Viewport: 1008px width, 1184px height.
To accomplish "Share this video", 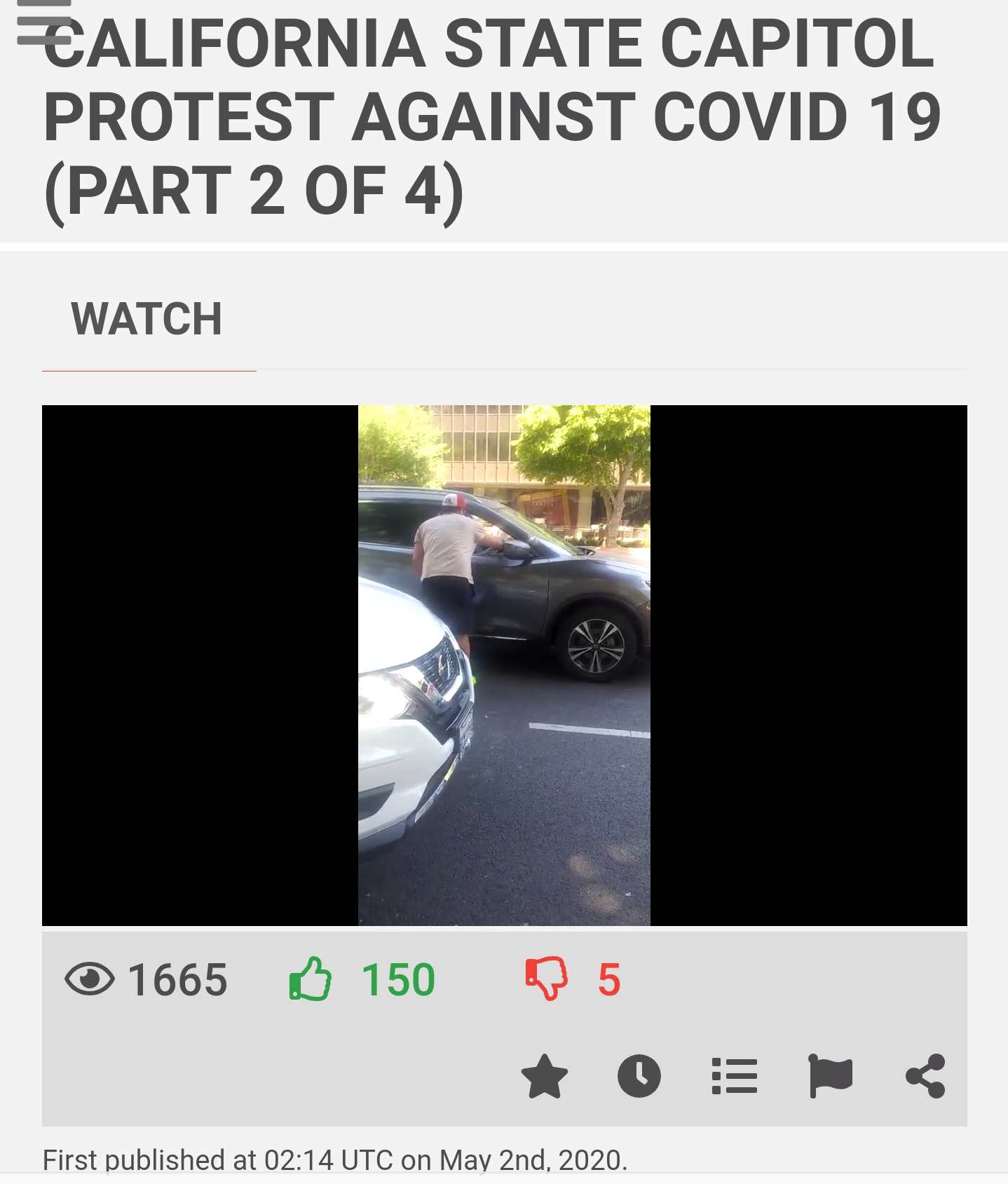I will point(925,1076).
